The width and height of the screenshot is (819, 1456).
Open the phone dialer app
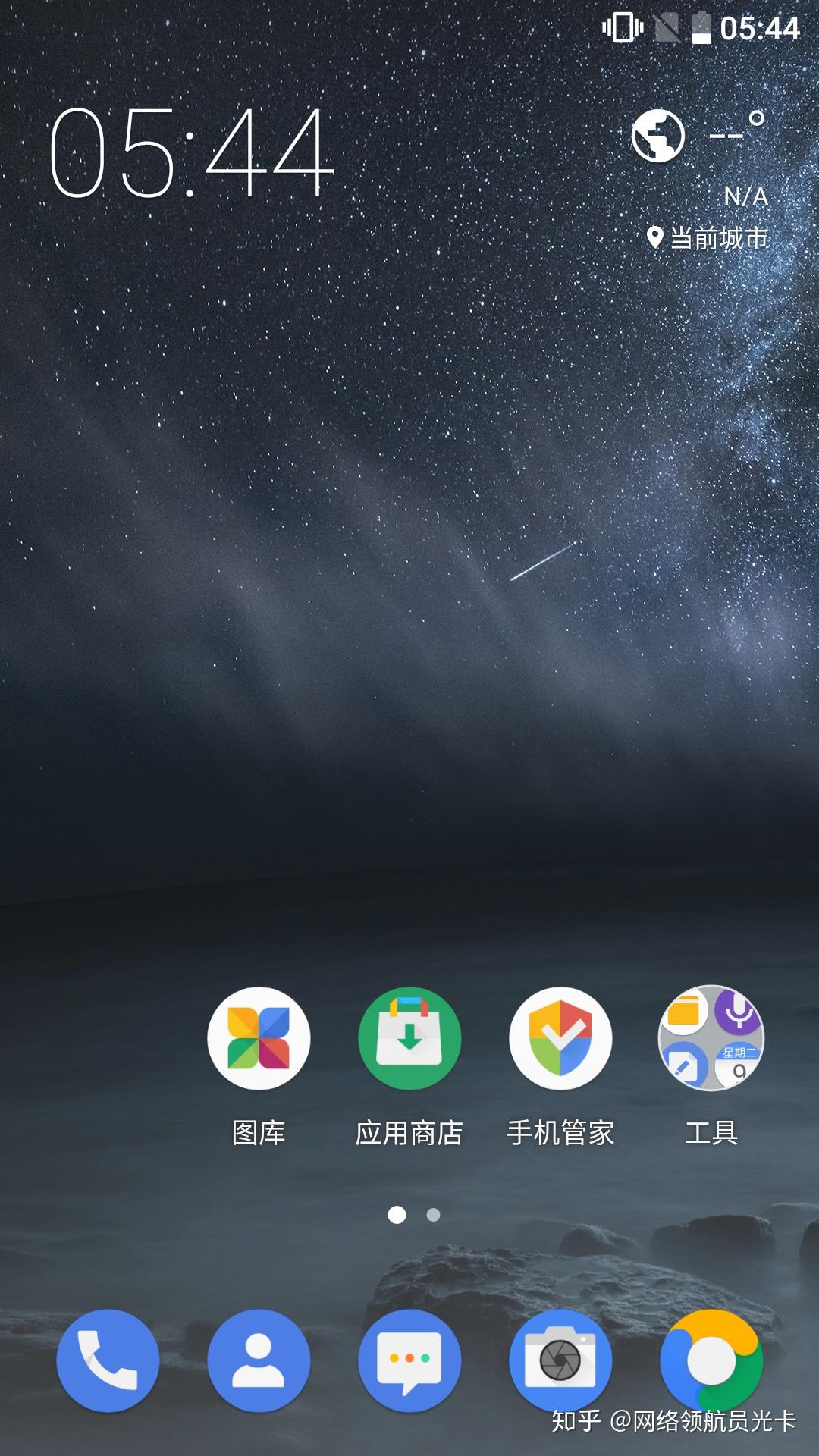click(108, 1360)
